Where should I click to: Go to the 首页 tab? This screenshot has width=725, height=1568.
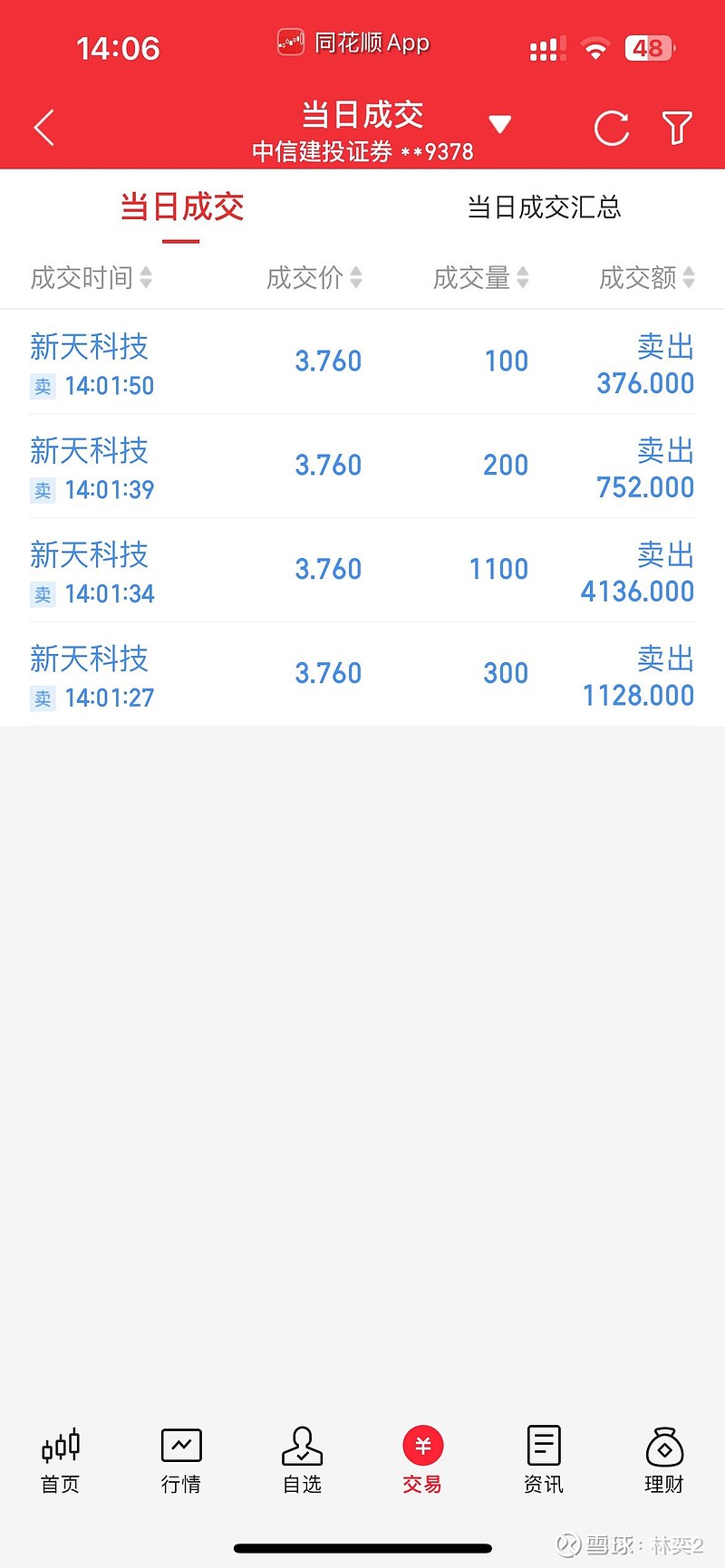pyautogui.click(x=61, y=1461)
